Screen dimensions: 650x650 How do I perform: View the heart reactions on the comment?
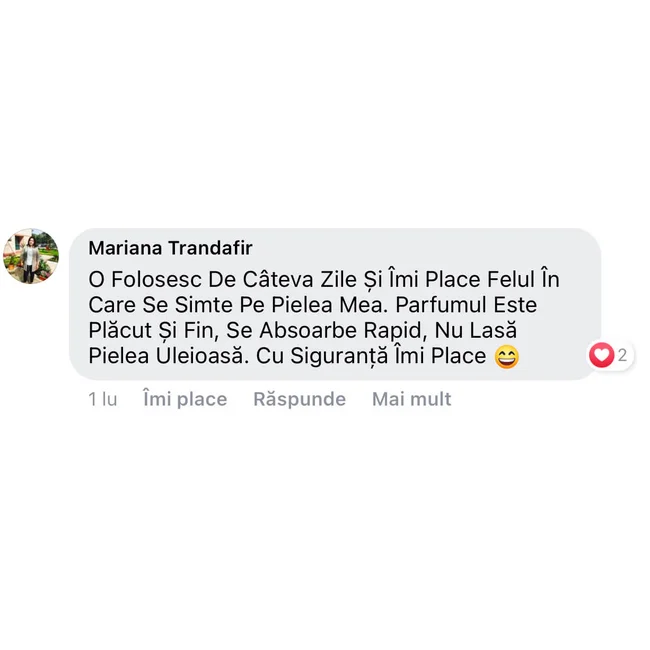[x=609, y=355]
